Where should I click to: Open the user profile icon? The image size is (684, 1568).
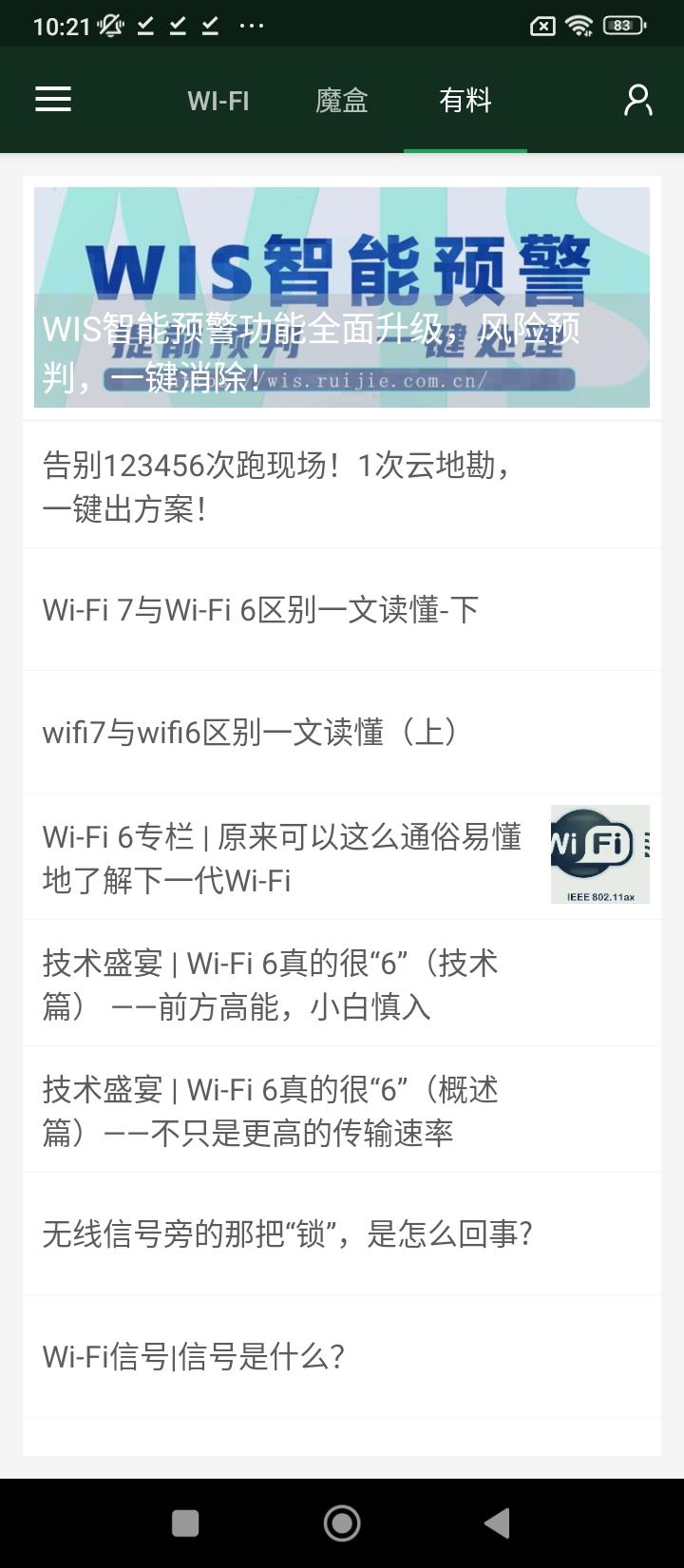point(637,99)
